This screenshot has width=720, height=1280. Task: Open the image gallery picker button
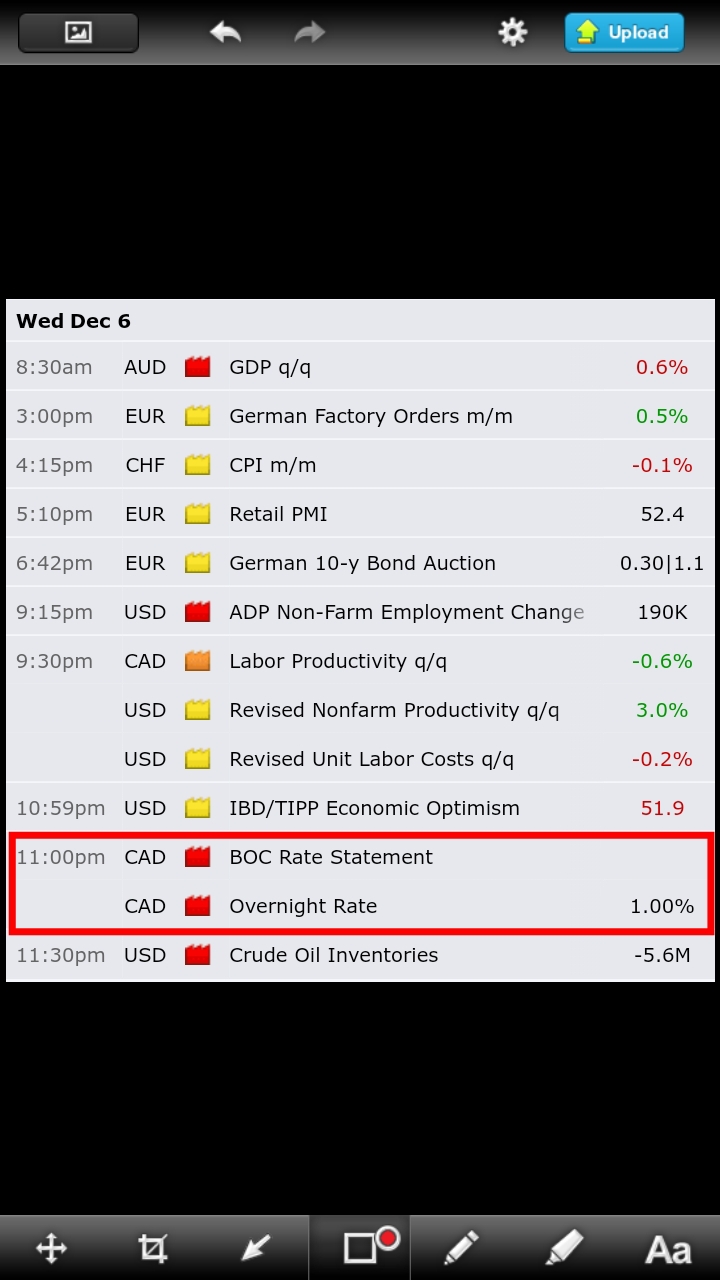(x=78, y=32)
